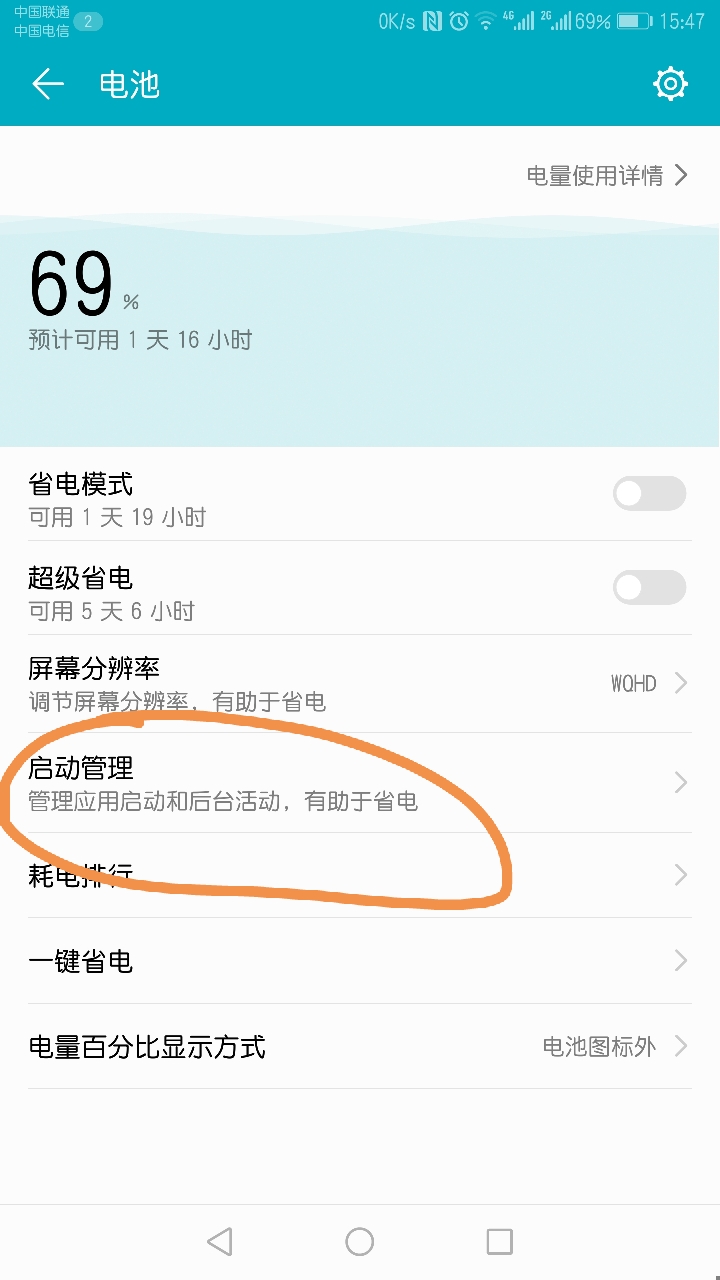This screenshot has width=720, height=1280.
Task: Tap the Home circle navigation button
Action: [360, 1240]
